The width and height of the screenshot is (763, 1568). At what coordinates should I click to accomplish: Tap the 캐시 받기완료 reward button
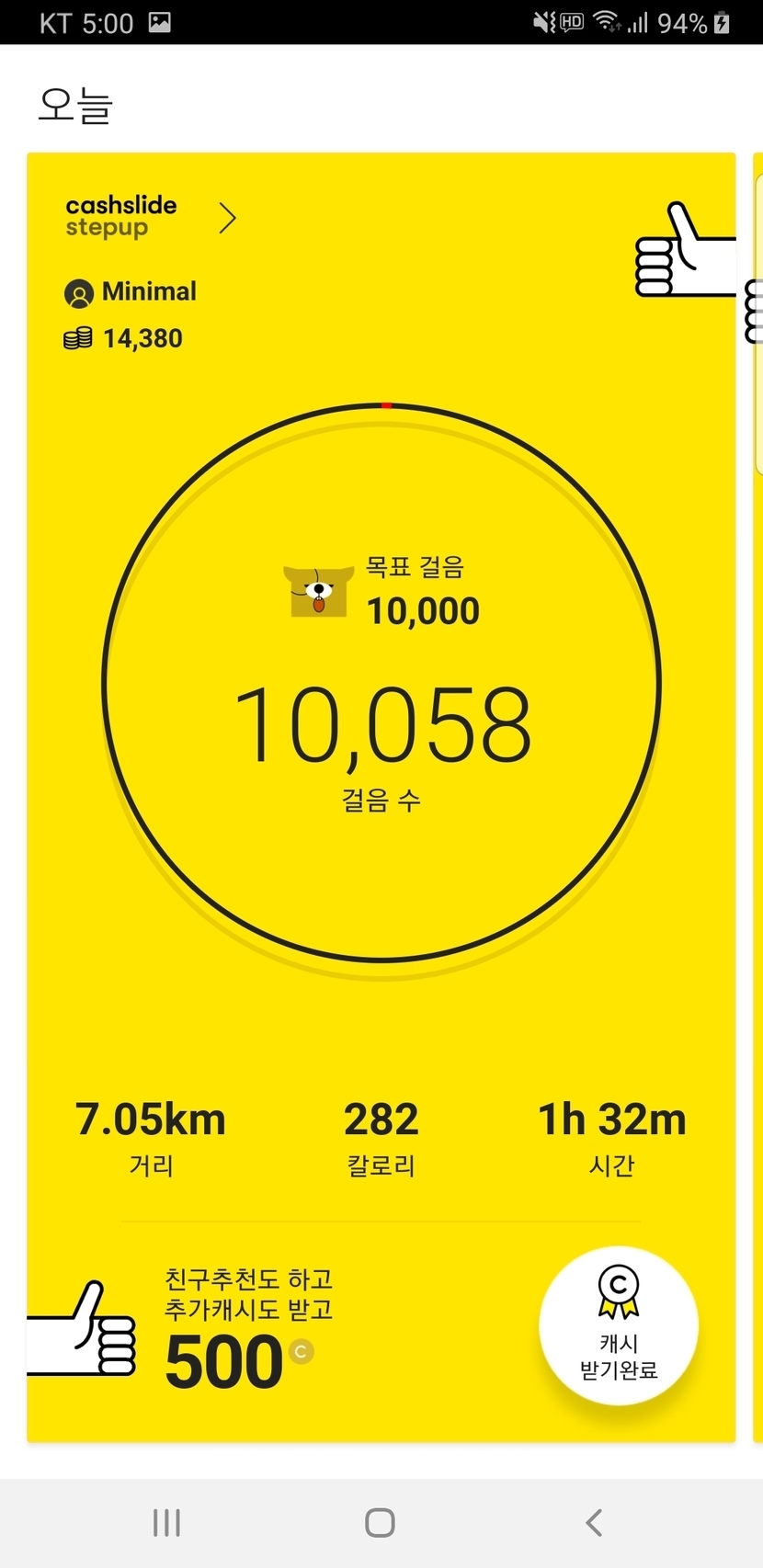pos(619,1324)
